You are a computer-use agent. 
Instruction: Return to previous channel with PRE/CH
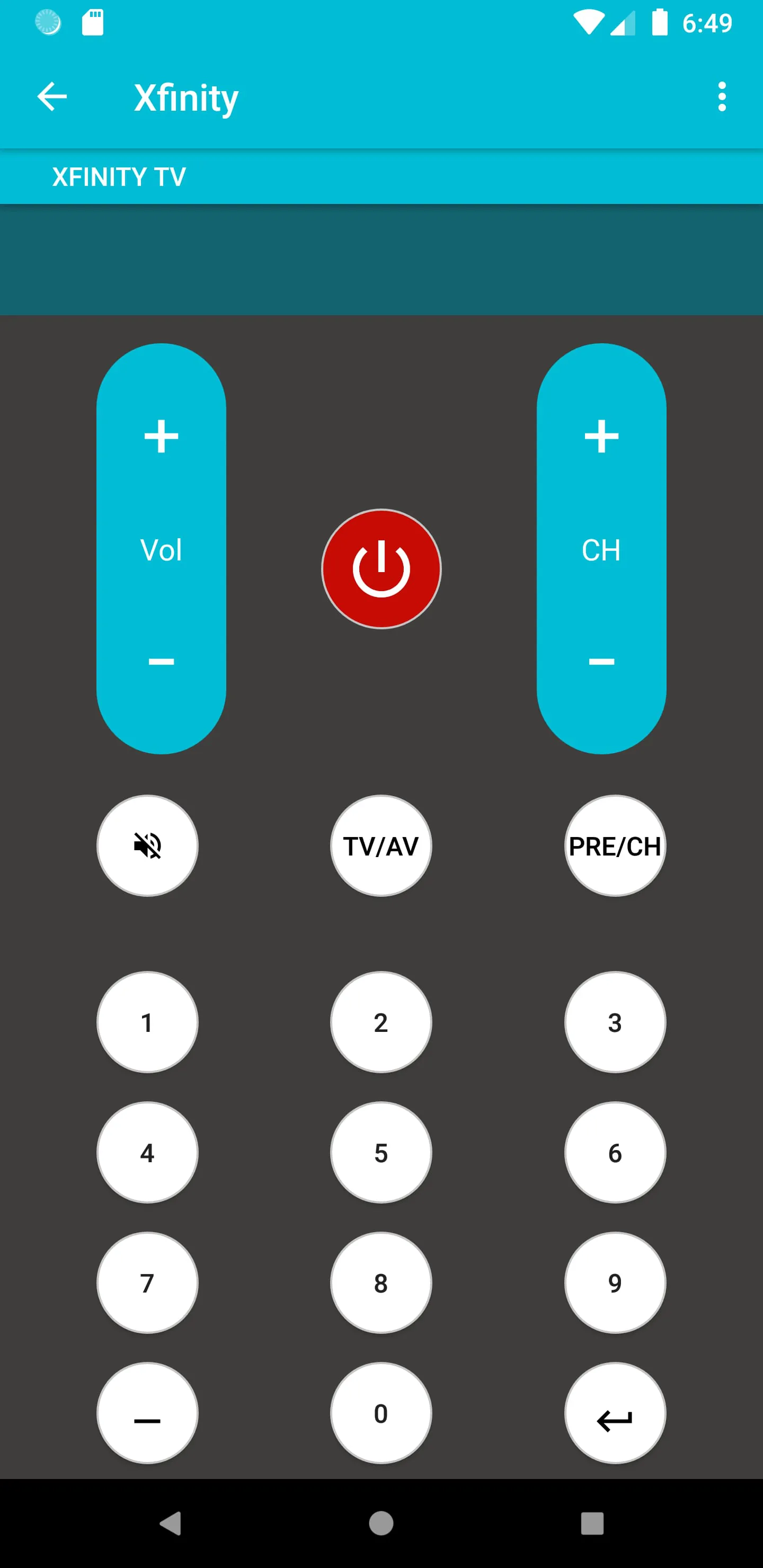click(615, 846)
